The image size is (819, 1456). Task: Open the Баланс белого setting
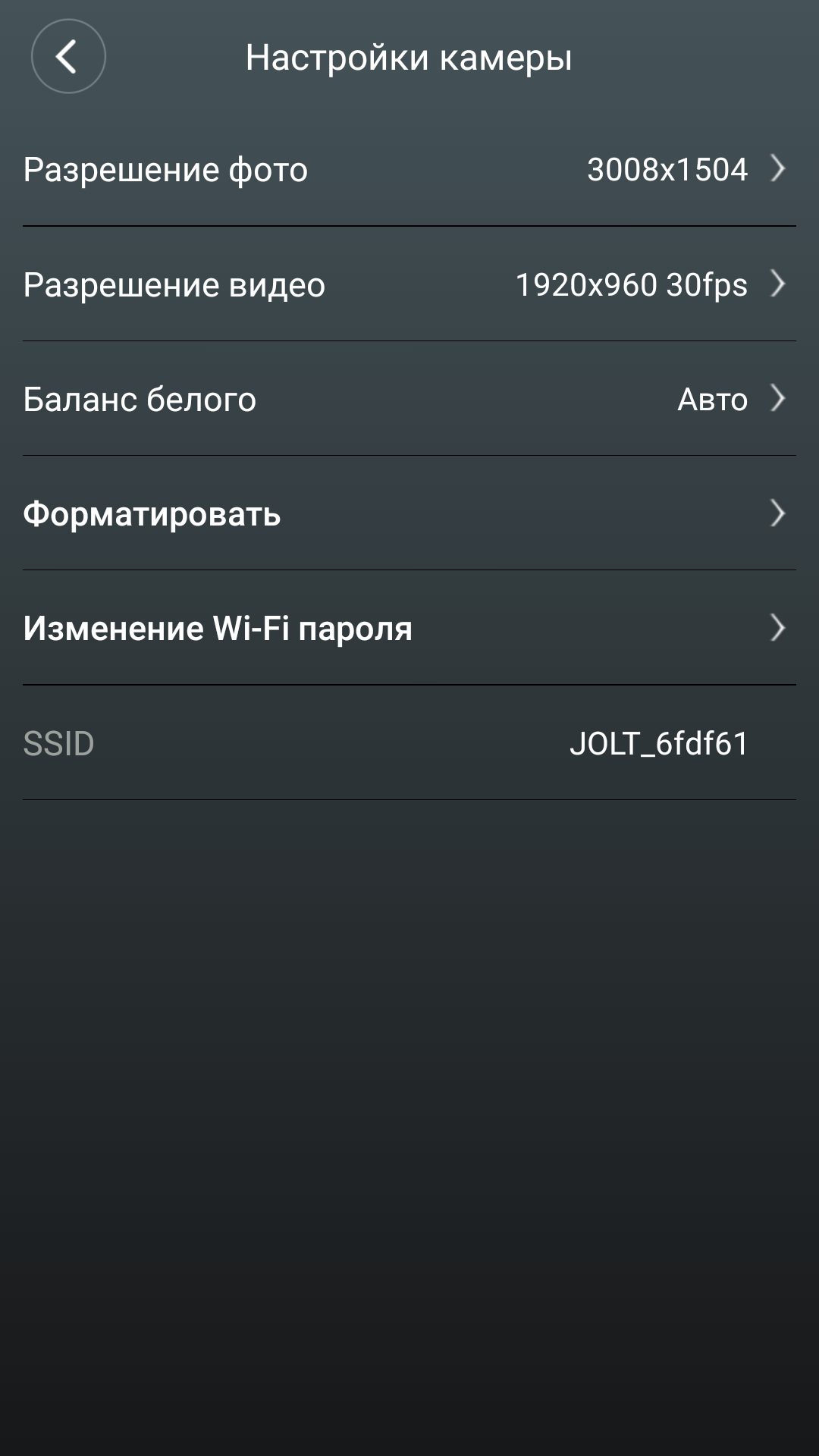409,399
